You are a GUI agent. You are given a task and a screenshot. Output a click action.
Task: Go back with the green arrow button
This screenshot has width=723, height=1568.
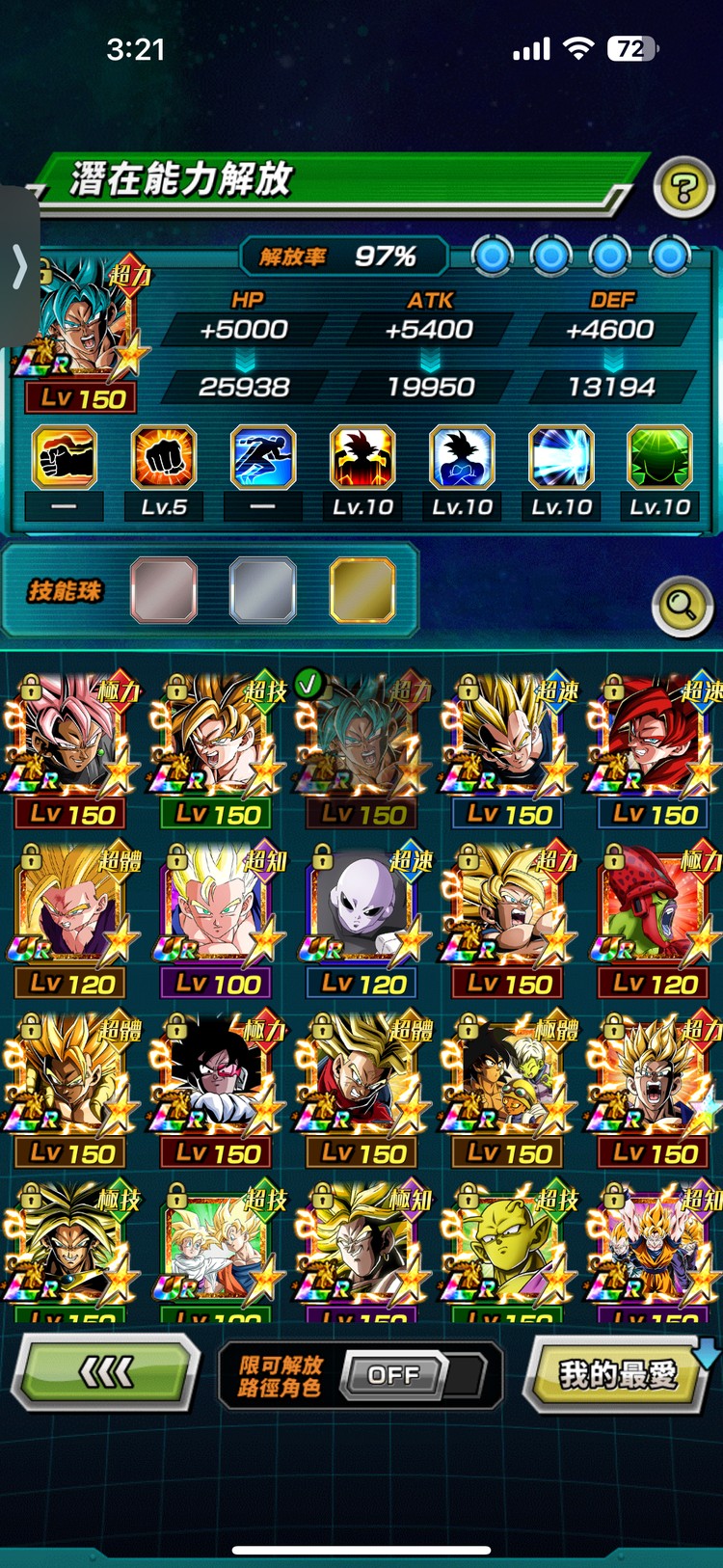[106, 1372]
